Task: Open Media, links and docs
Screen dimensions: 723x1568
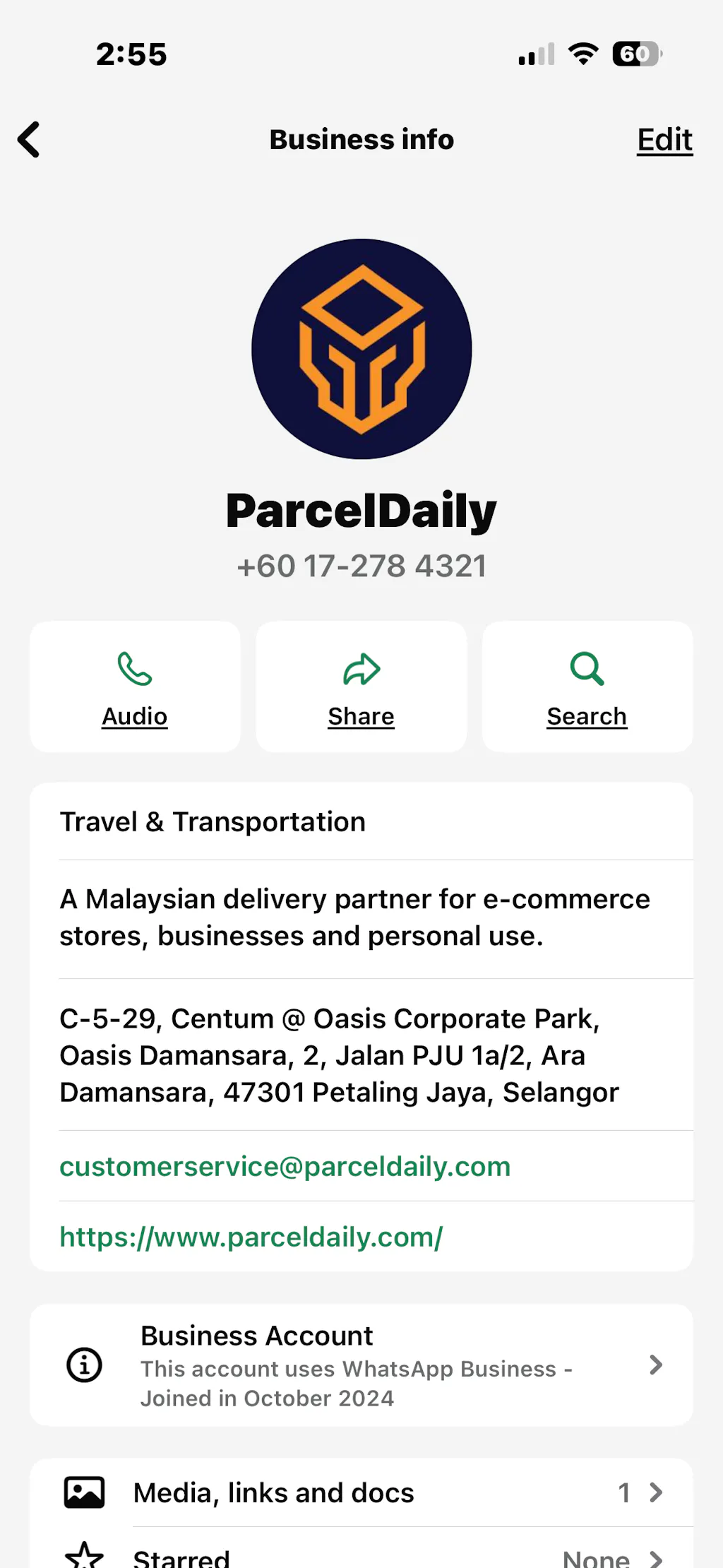Action: tap(361, 1492)
